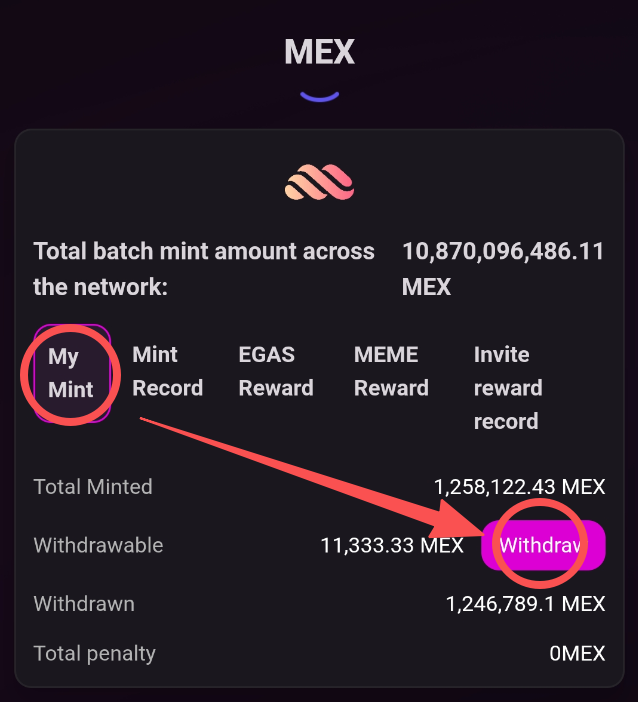The height and width of the screenshot is (702, 638).
Task: Open the EGAS Reward tab
Action: click(275, 371)
